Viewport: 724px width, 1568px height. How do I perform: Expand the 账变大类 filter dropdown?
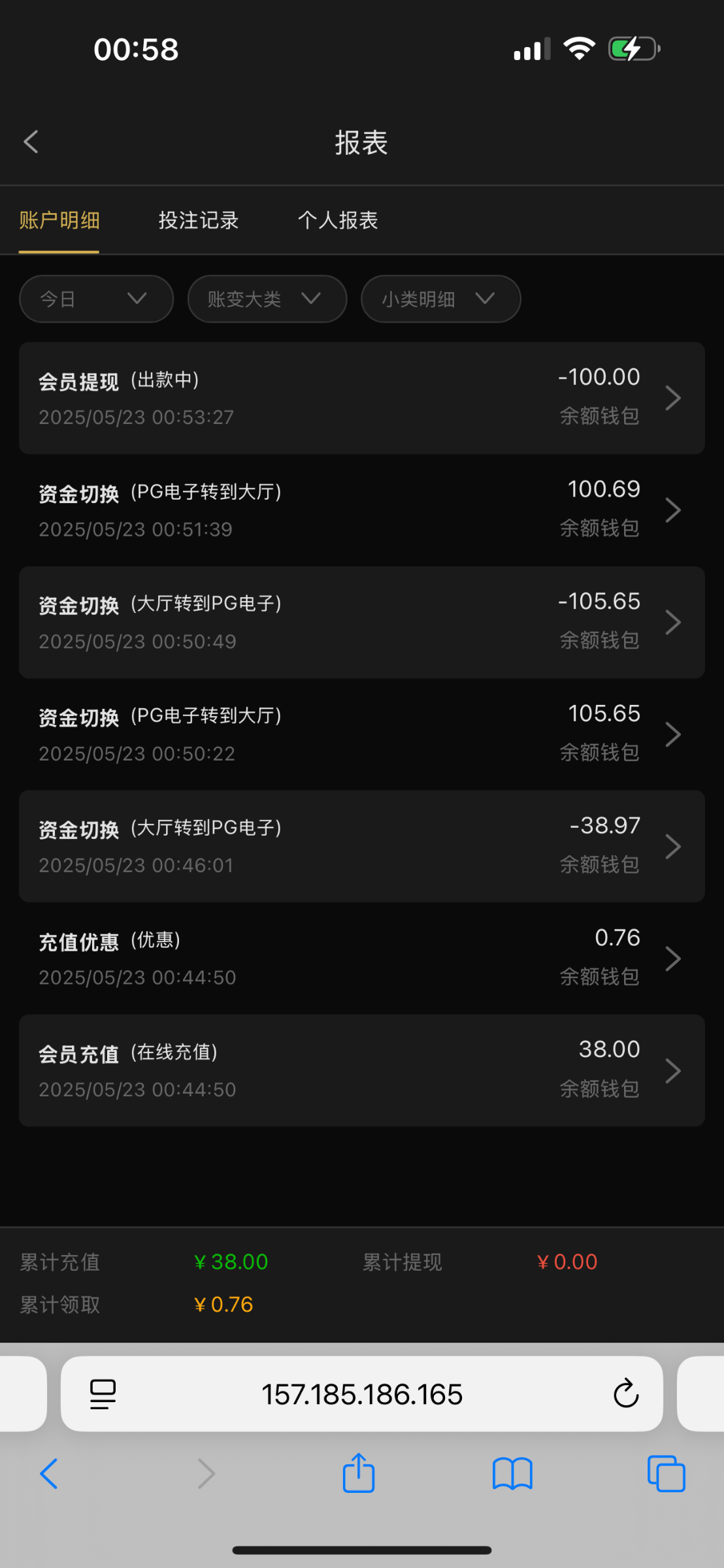click(267, 299)
